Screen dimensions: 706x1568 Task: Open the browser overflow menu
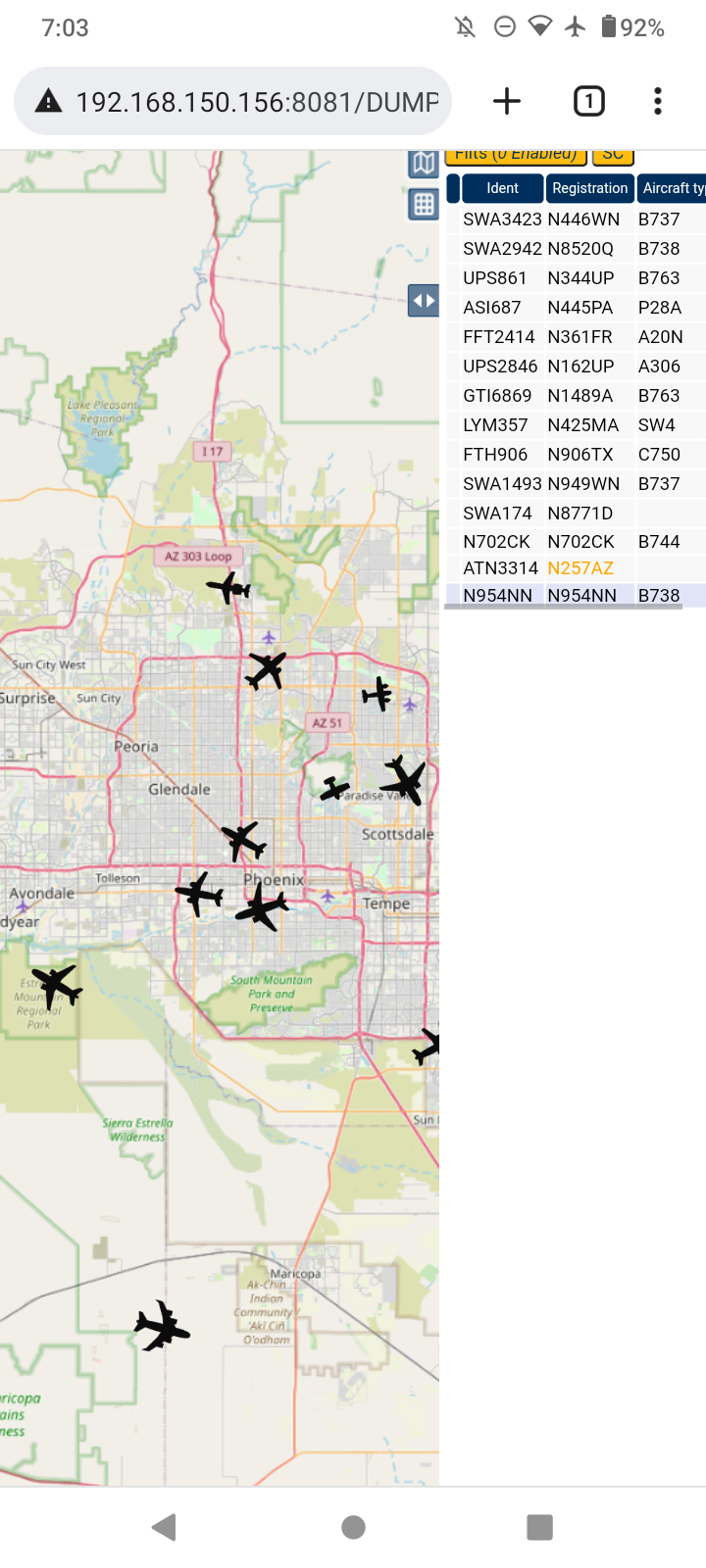[x=658, y=101]
